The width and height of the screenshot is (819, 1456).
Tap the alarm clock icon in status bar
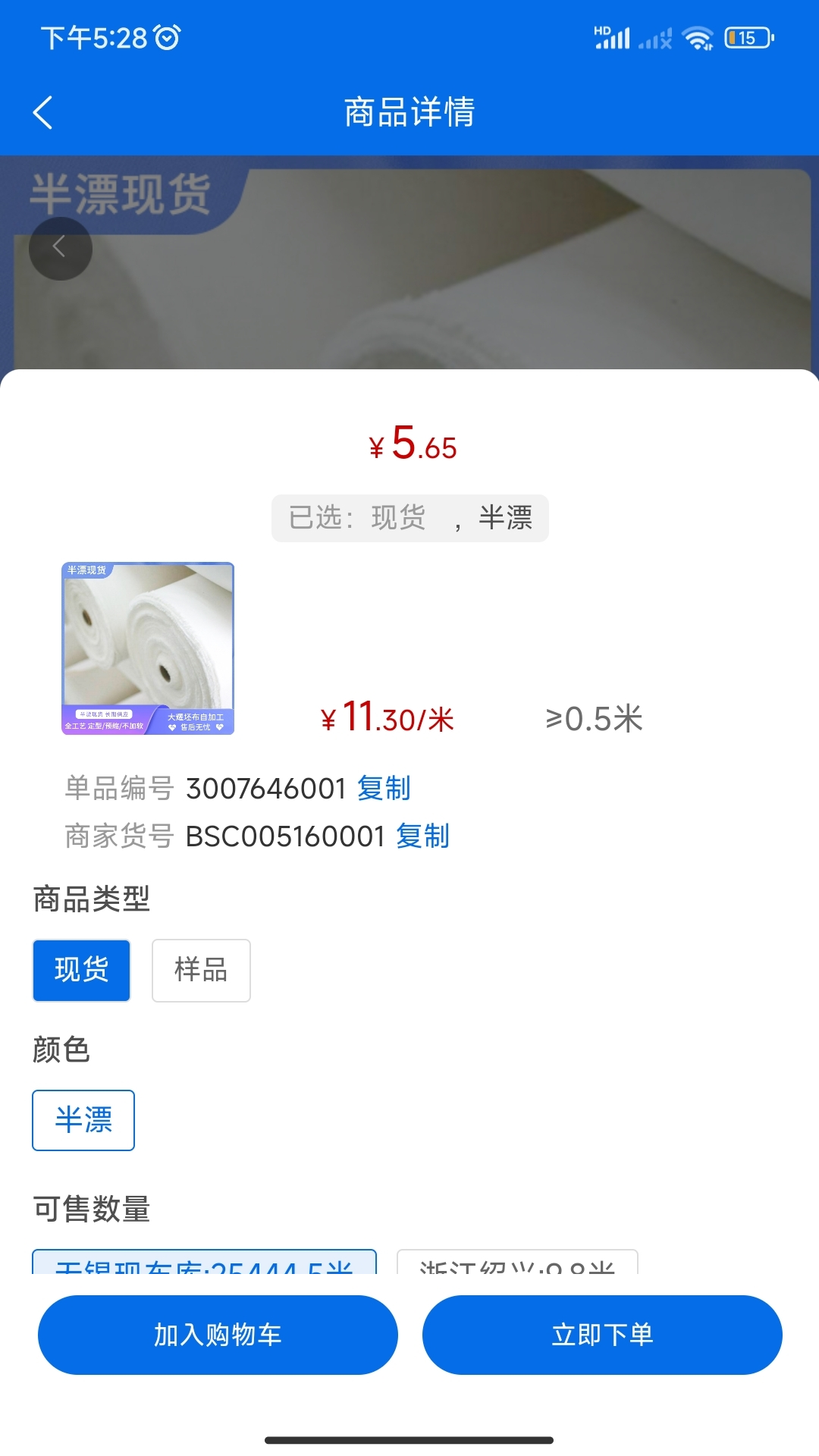(x=165, y=37)
